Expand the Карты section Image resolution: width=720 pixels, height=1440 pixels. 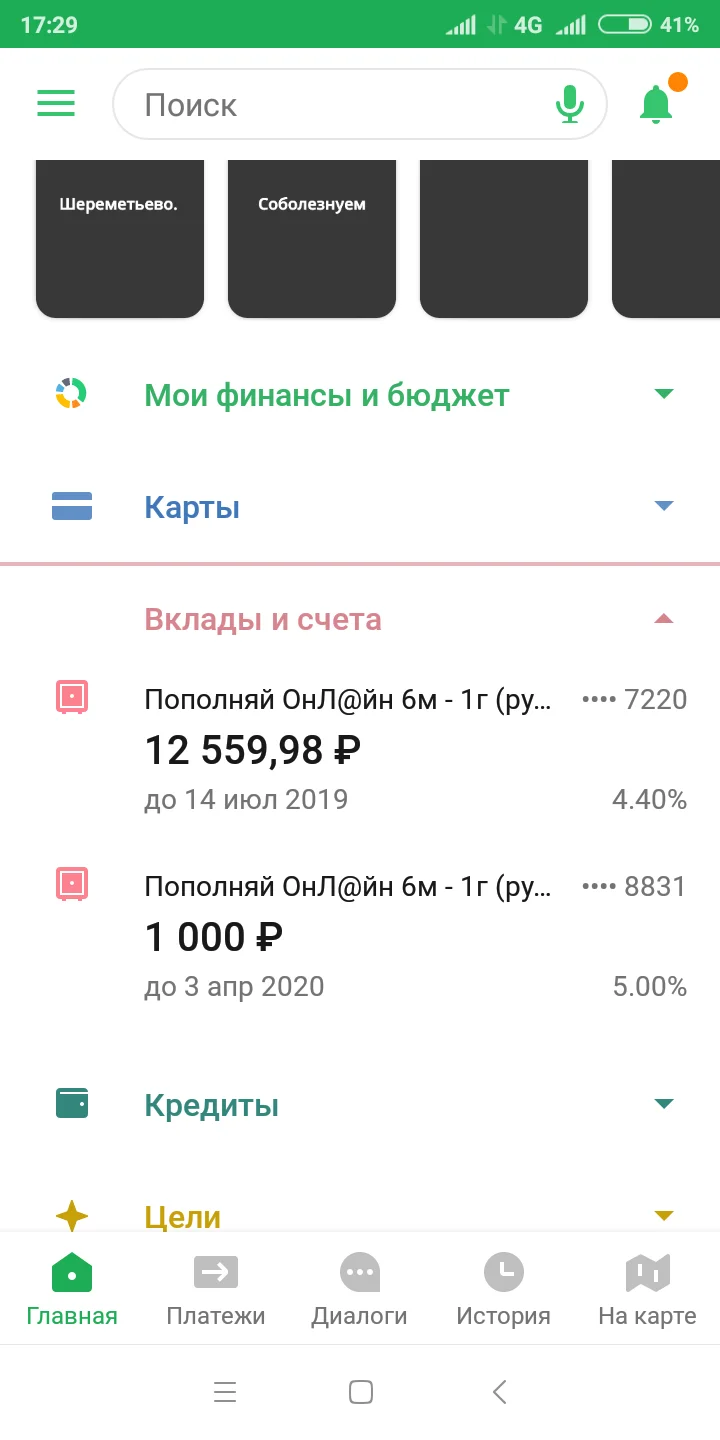(x=664, y=506)
